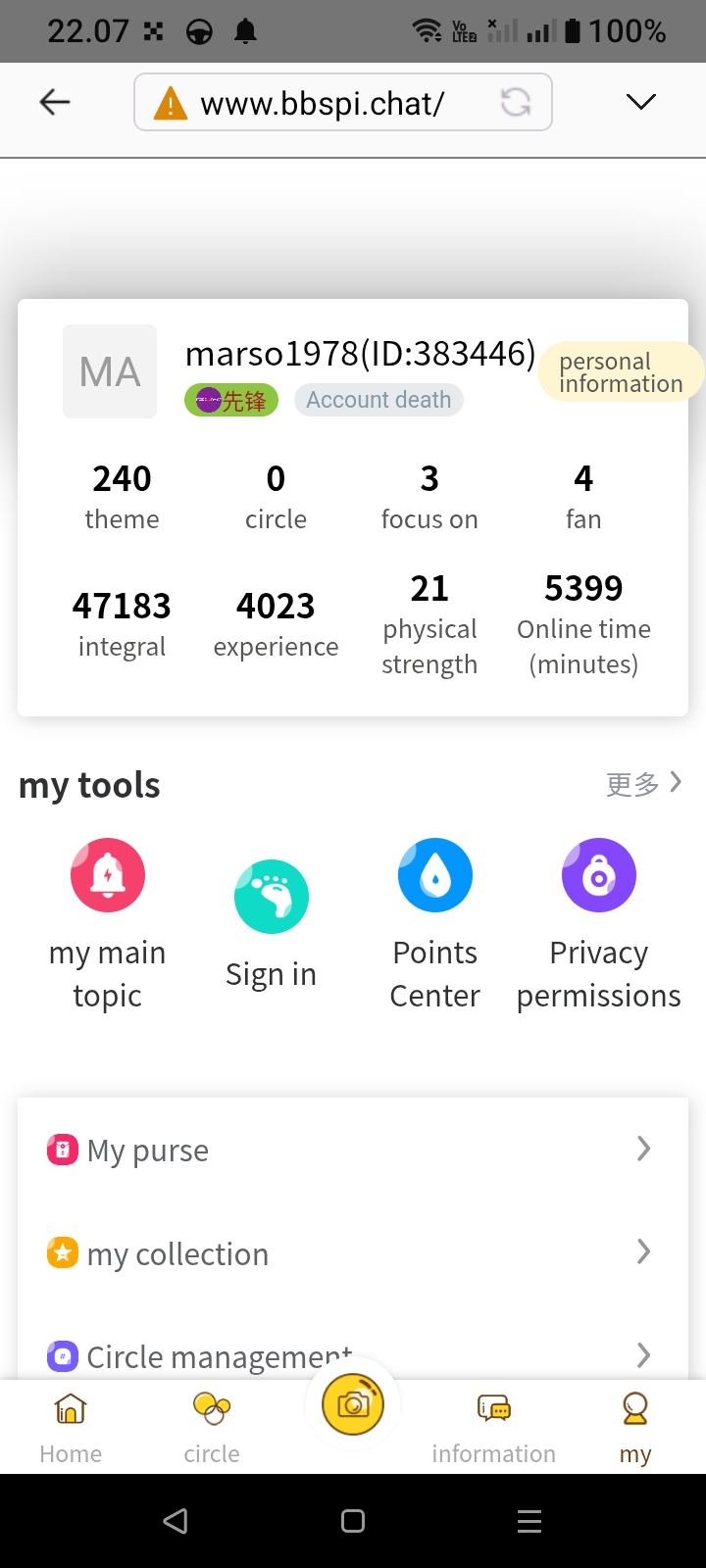
Task: Switch to the circle tab
Action: pyautogui.click(x=212, y=1427)
